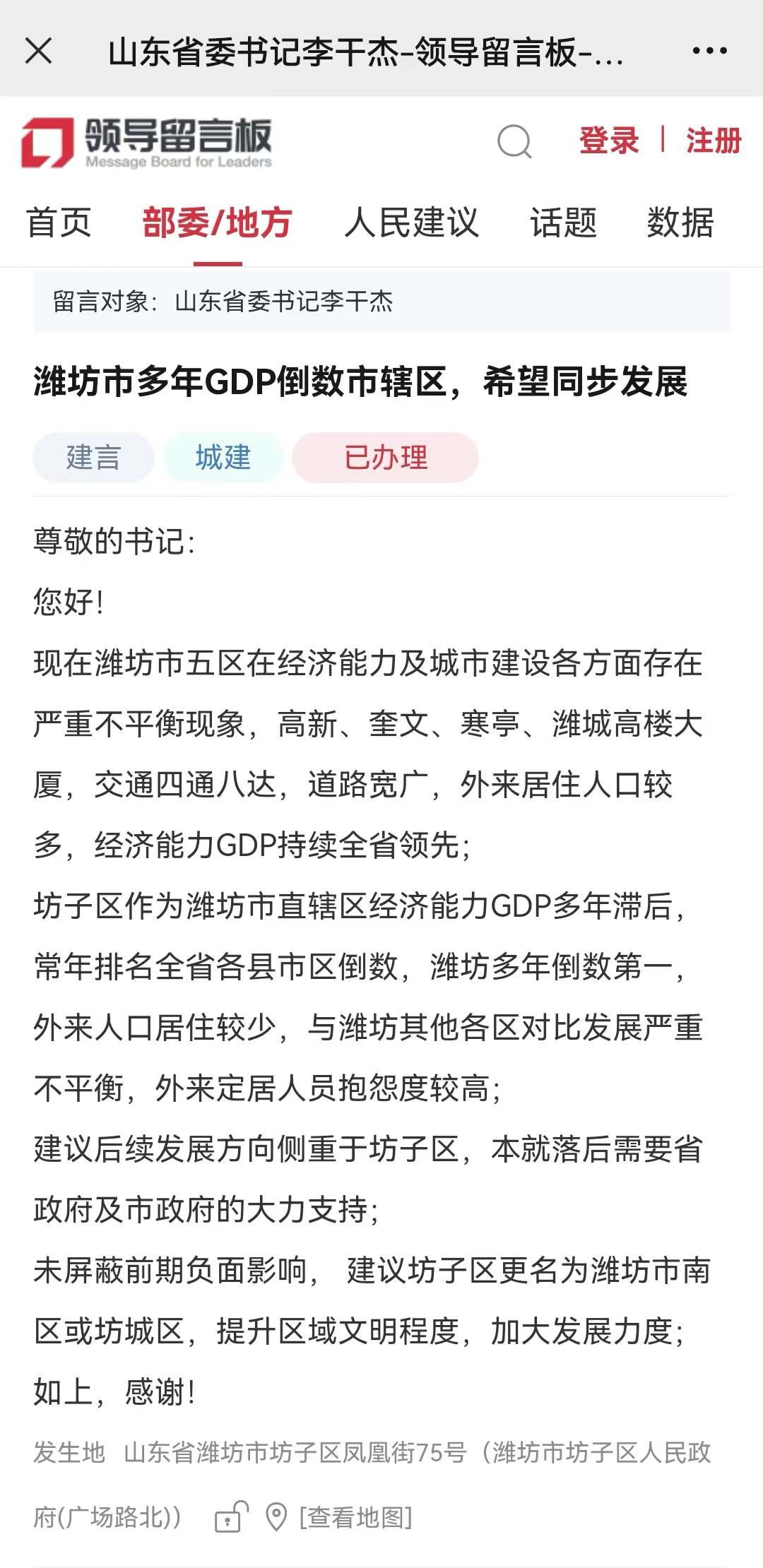This screenshot has width=763, height=1568.
Task: Tap the 城建 category chip
Action: pos(223,458)
